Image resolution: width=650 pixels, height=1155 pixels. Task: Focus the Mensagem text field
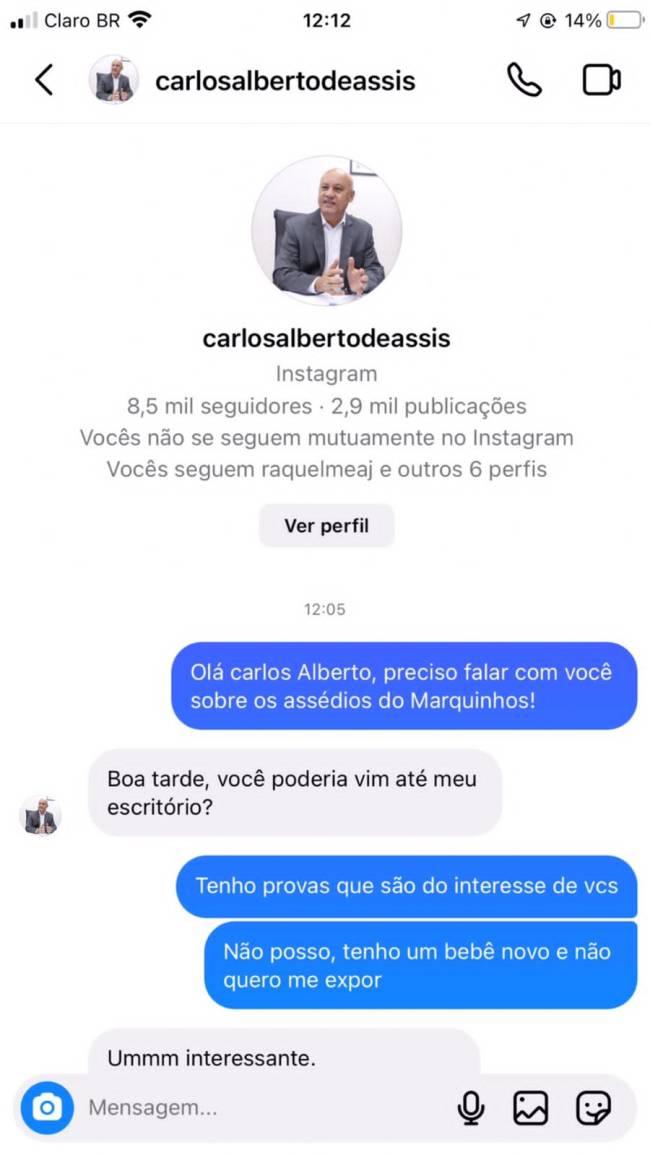[x=260, y=1108]
